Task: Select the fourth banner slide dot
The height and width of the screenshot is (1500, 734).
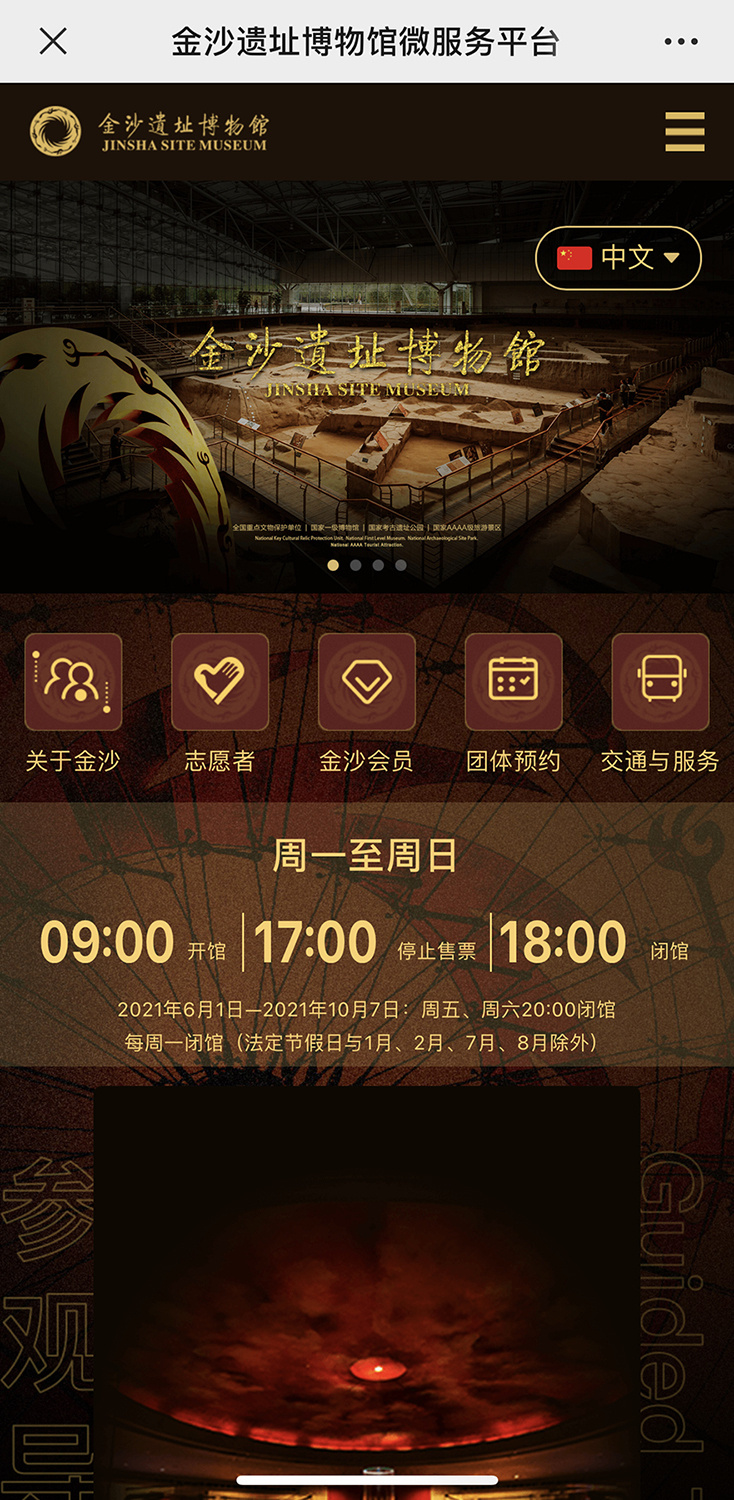Action: [401, 565]
